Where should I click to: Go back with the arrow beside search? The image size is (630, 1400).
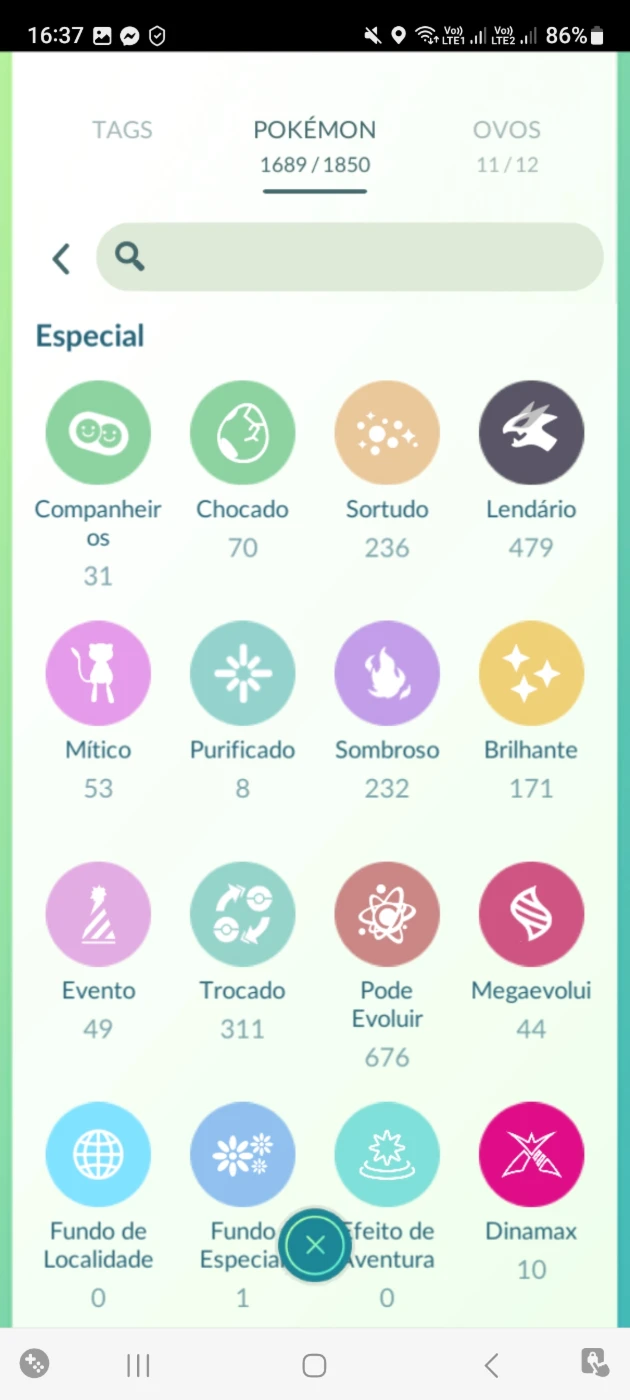[x=61, y=259]
